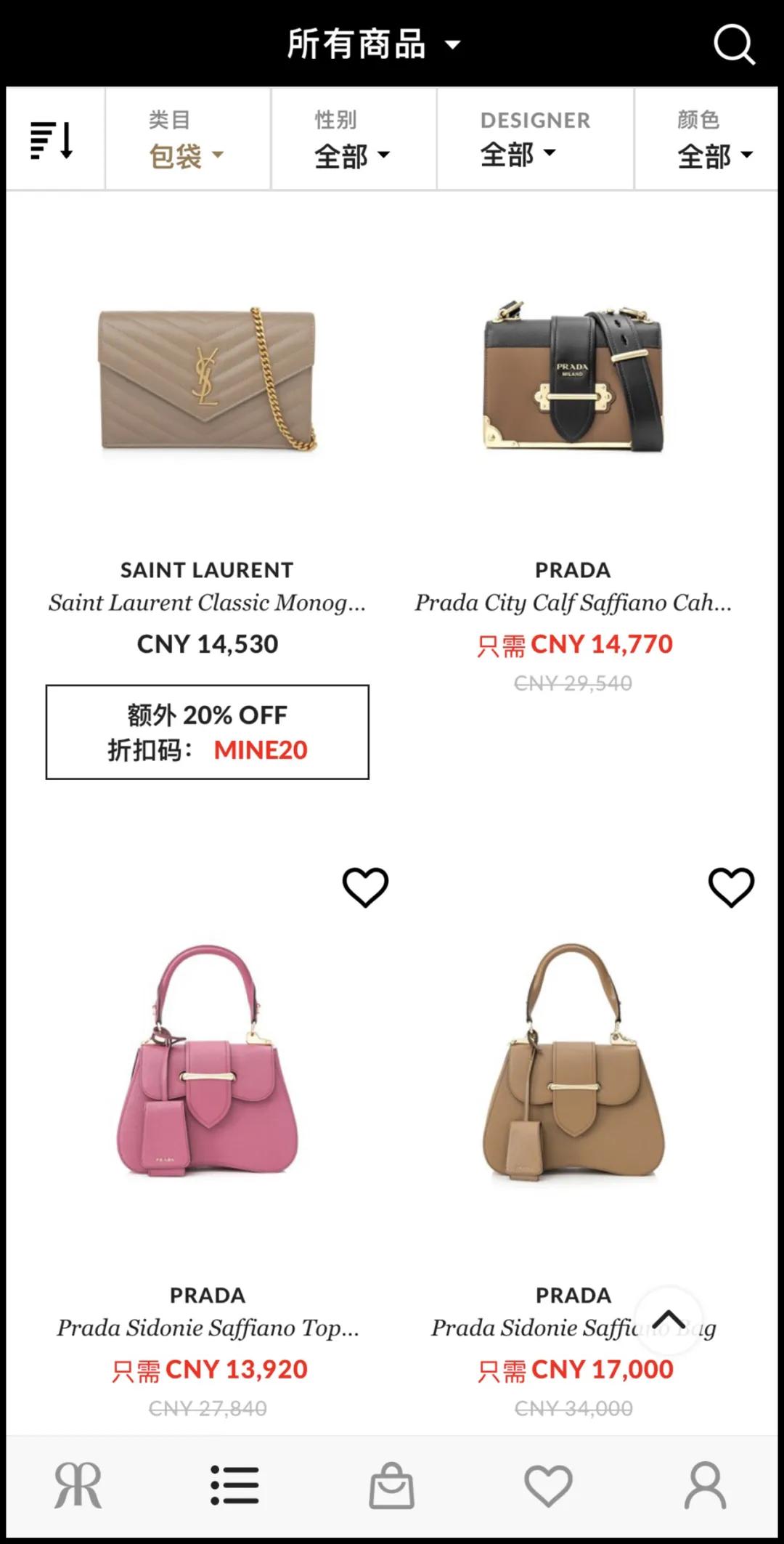
Task: Go to the home logo tab
Action: [78, 1485]
